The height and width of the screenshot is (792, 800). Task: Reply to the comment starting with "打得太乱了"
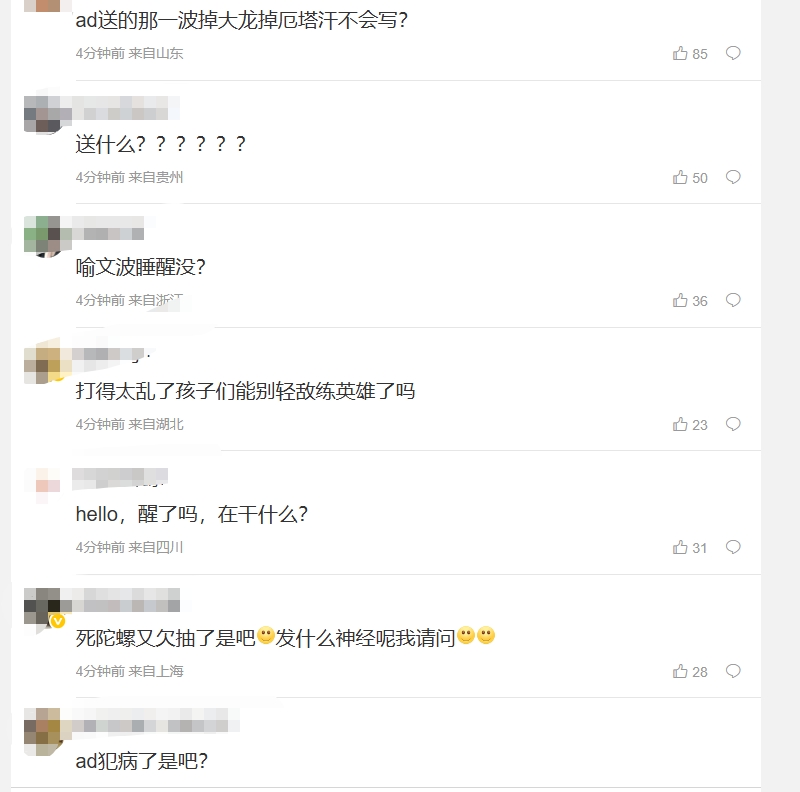pyautogui.click(x=733, y=425)
